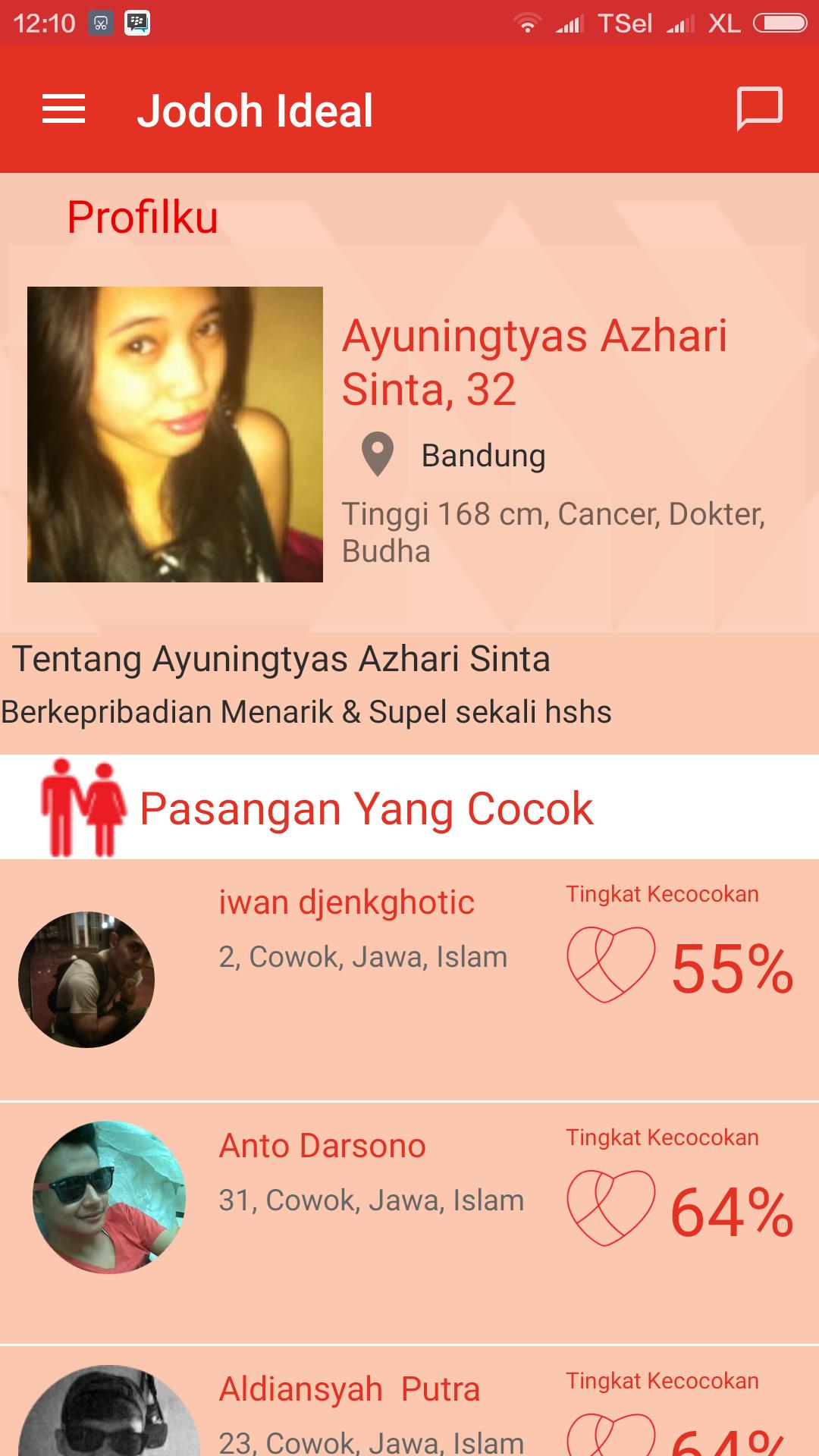The width and height of the screenshot is (819, 1456).
Task: Open iwan djenkghotic's match profile
Action: [347, 903]
